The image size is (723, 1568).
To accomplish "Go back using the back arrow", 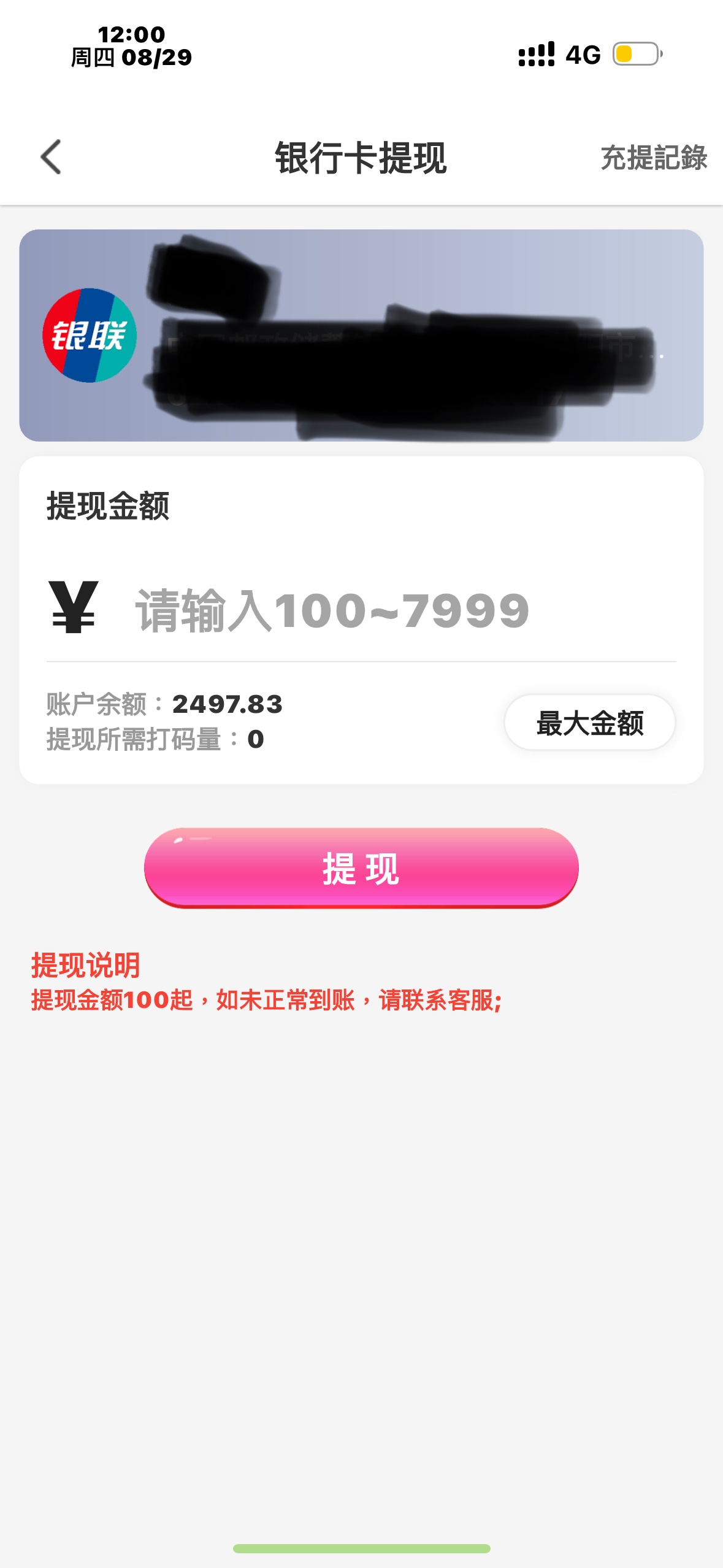I will 52,157.
